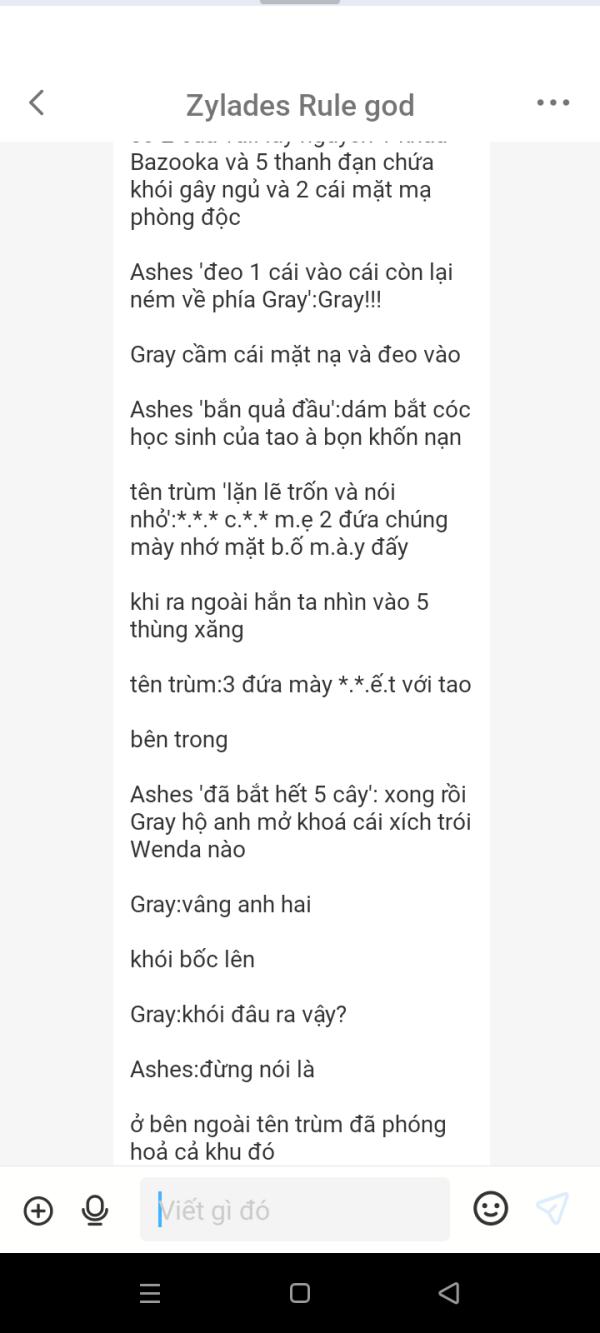
Task: Tap the plus attach icon
Action: click(x=38, y=1210)
